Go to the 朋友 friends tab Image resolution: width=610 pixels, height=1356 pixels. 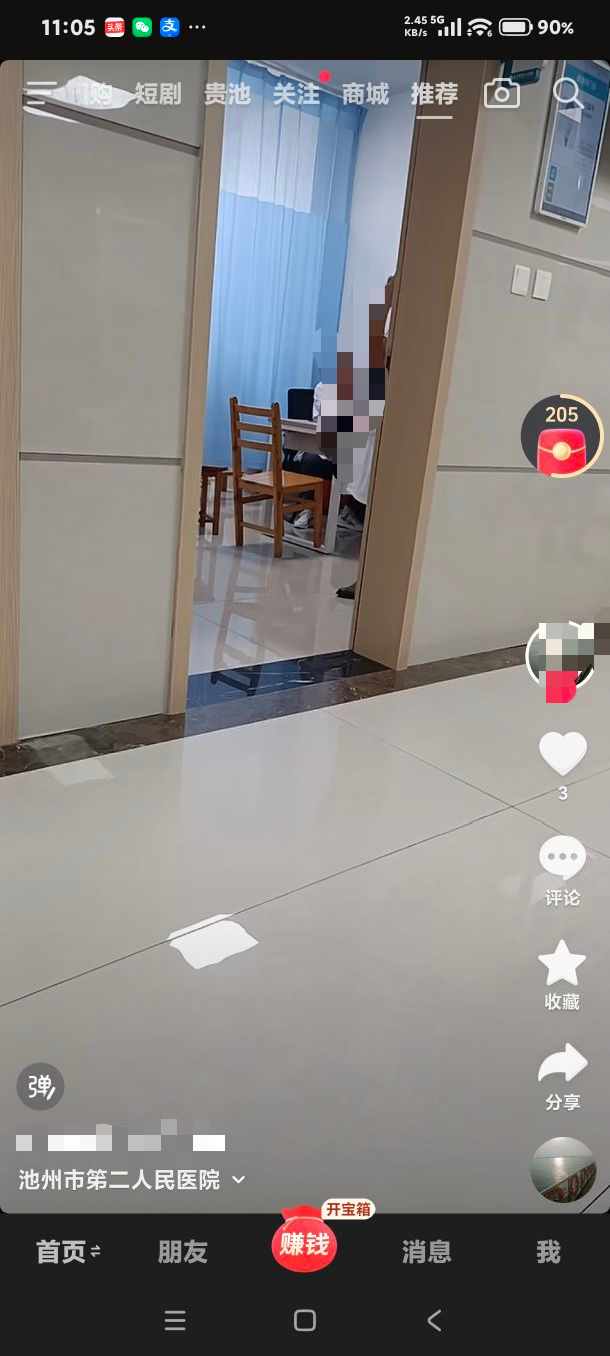(183, 1252)
